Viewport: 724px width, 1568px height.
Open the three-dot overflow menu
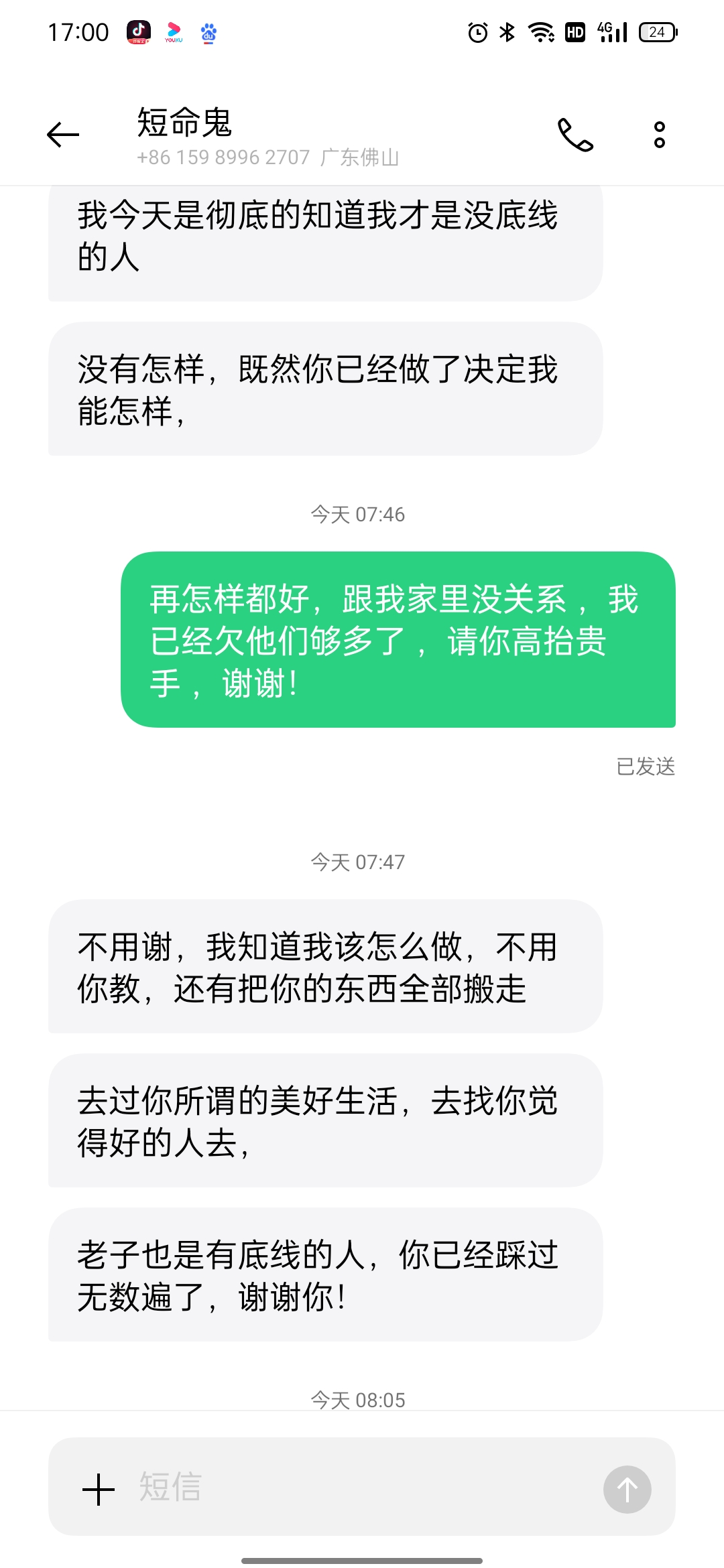point(659,135)
